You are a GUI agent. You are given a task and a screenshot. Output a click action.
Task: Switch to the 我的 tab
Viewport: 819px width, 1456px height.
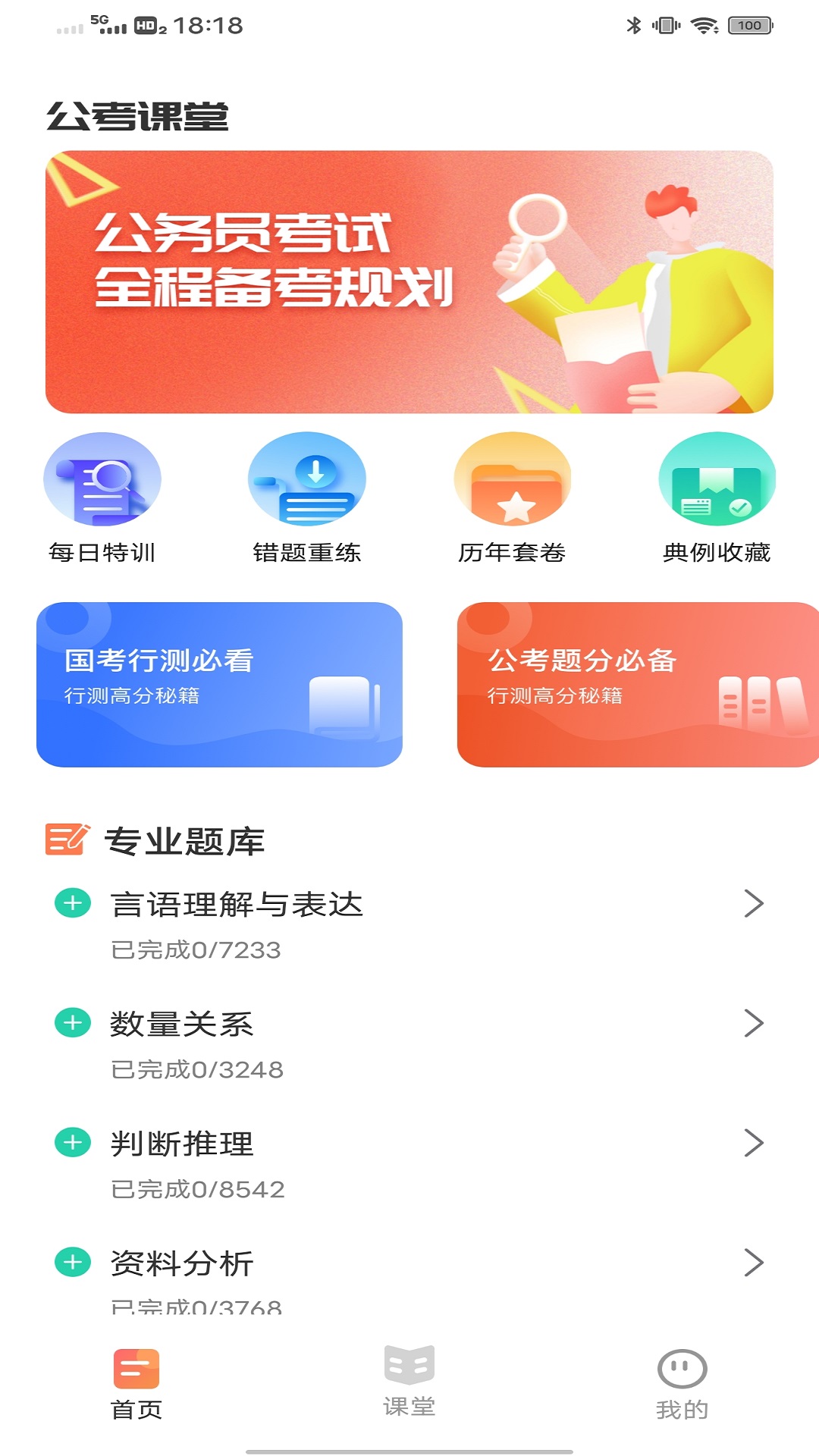[682, 1385]
